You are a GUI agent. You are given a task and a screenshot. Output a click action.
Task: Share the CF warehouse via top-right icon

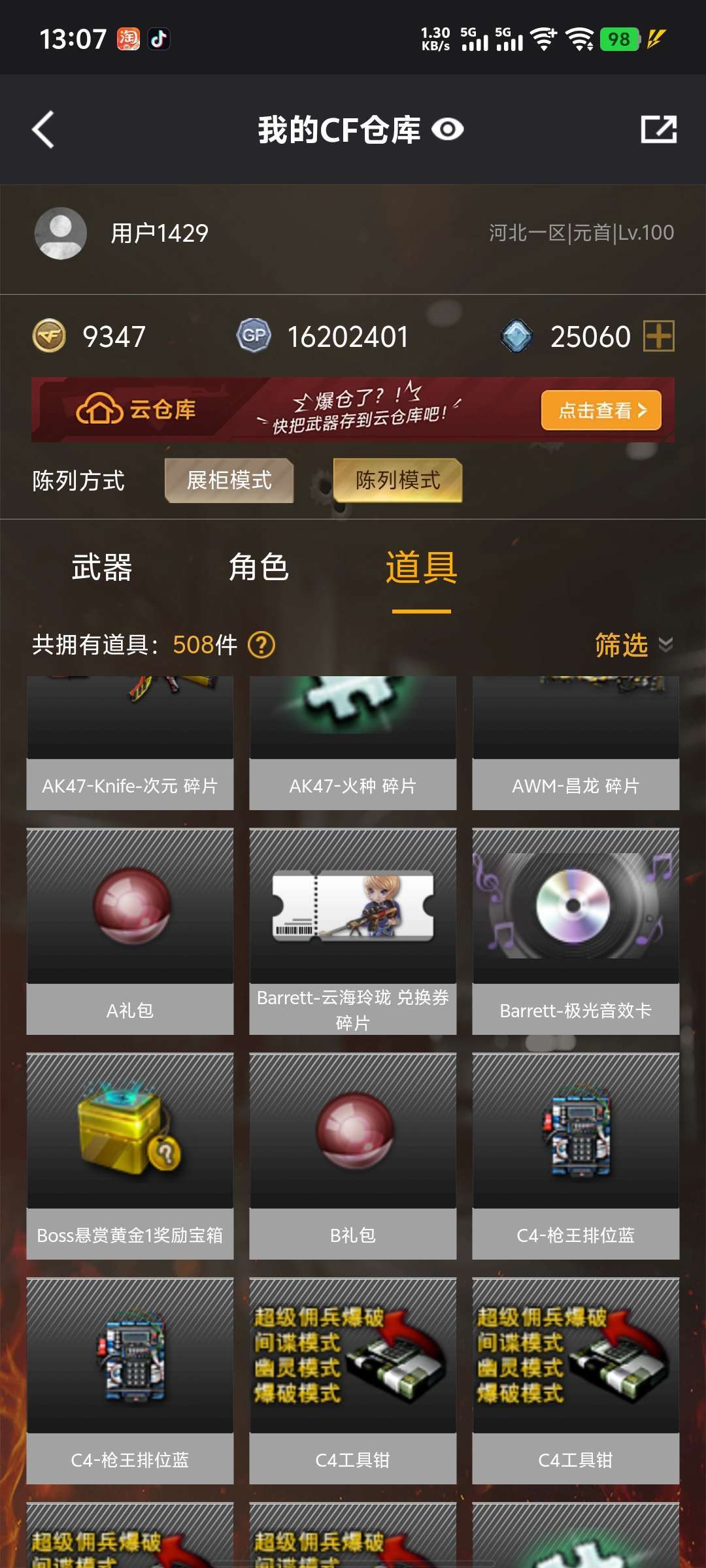[x=658, y=129]
